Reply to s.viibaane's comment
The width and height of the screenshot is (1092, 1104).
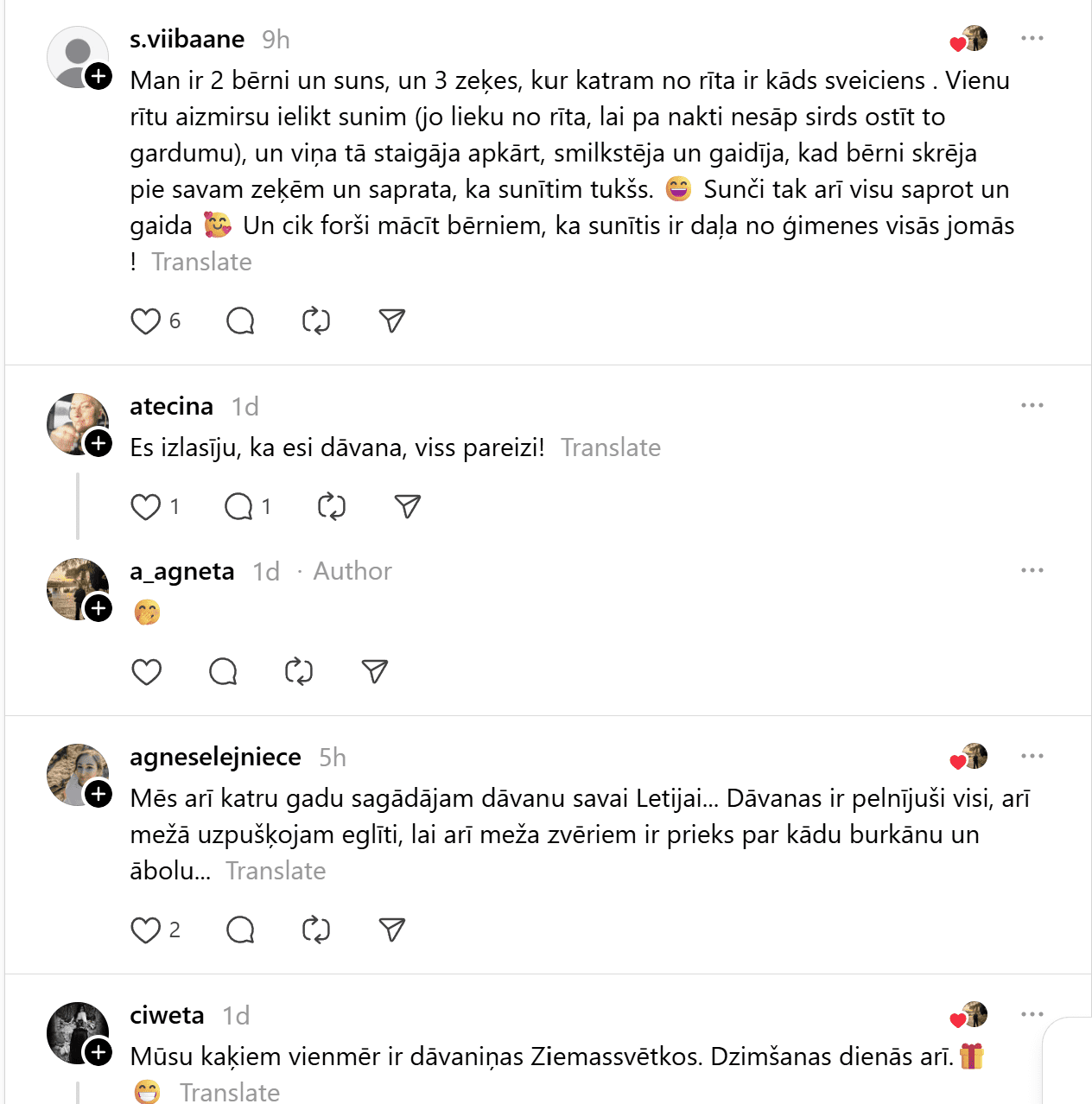[x=240, y=321]
